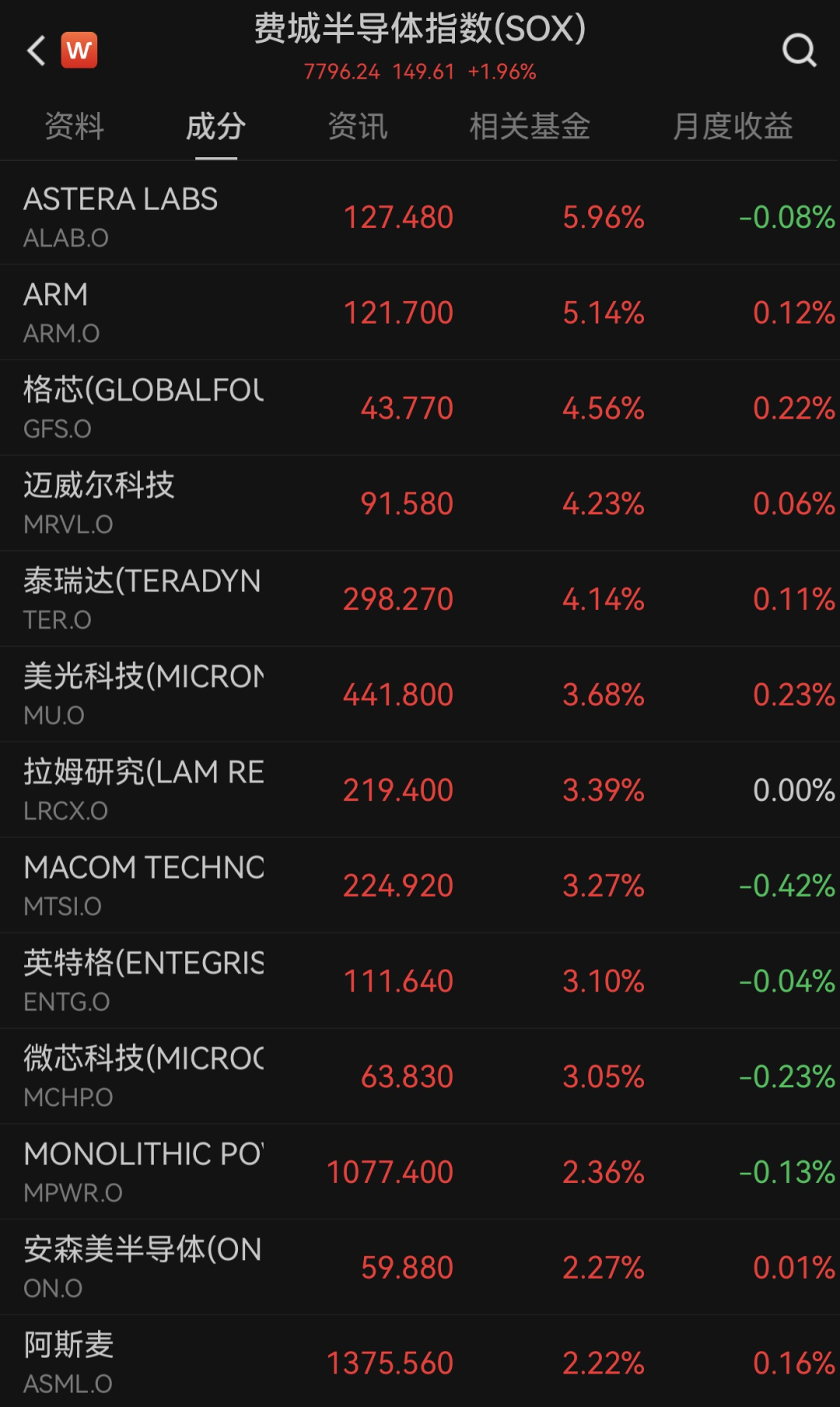Select the 泰瑞达(TERADYNE) row
Image resolution: width=840 pixels, height=1407 pixels.
[420, 597]
